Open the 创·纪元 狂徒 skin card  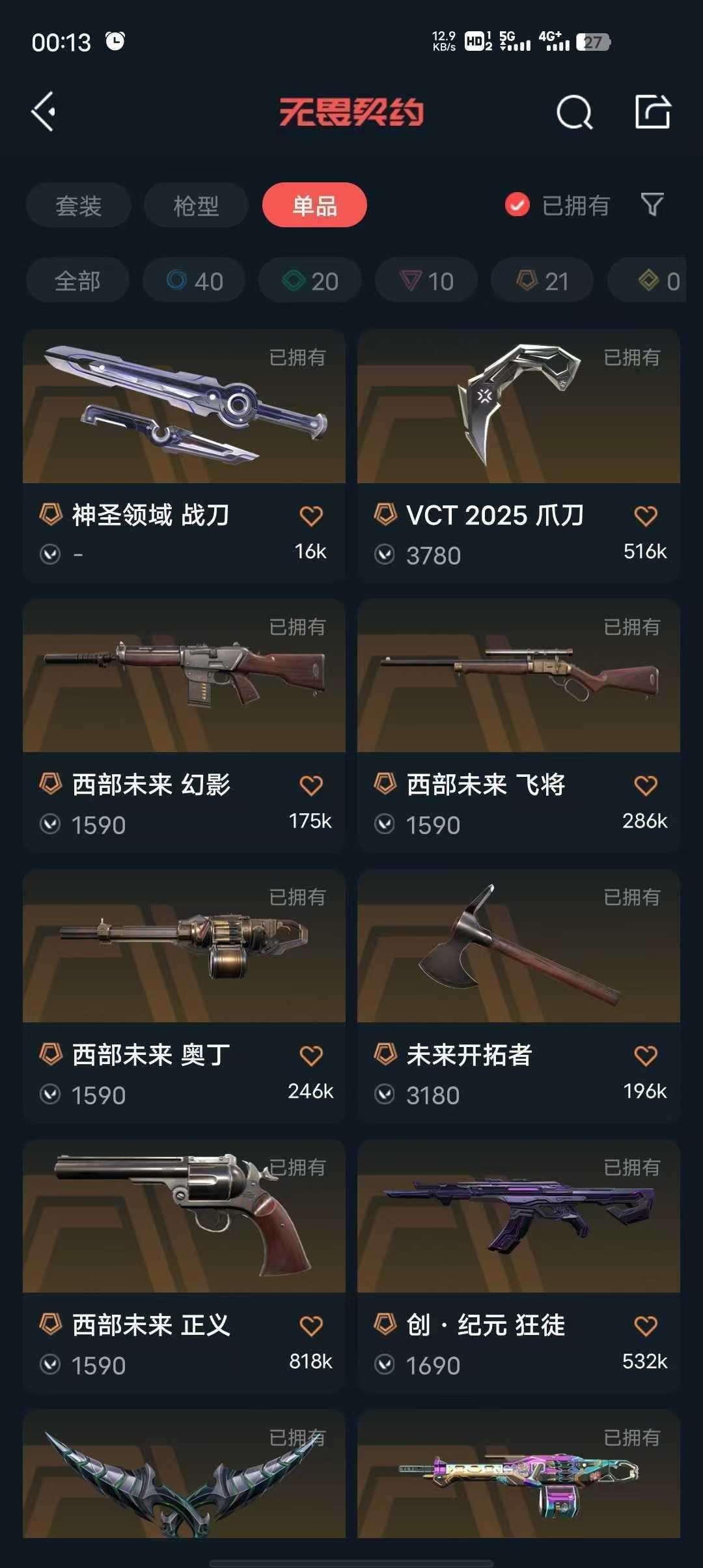point(519,1265)
